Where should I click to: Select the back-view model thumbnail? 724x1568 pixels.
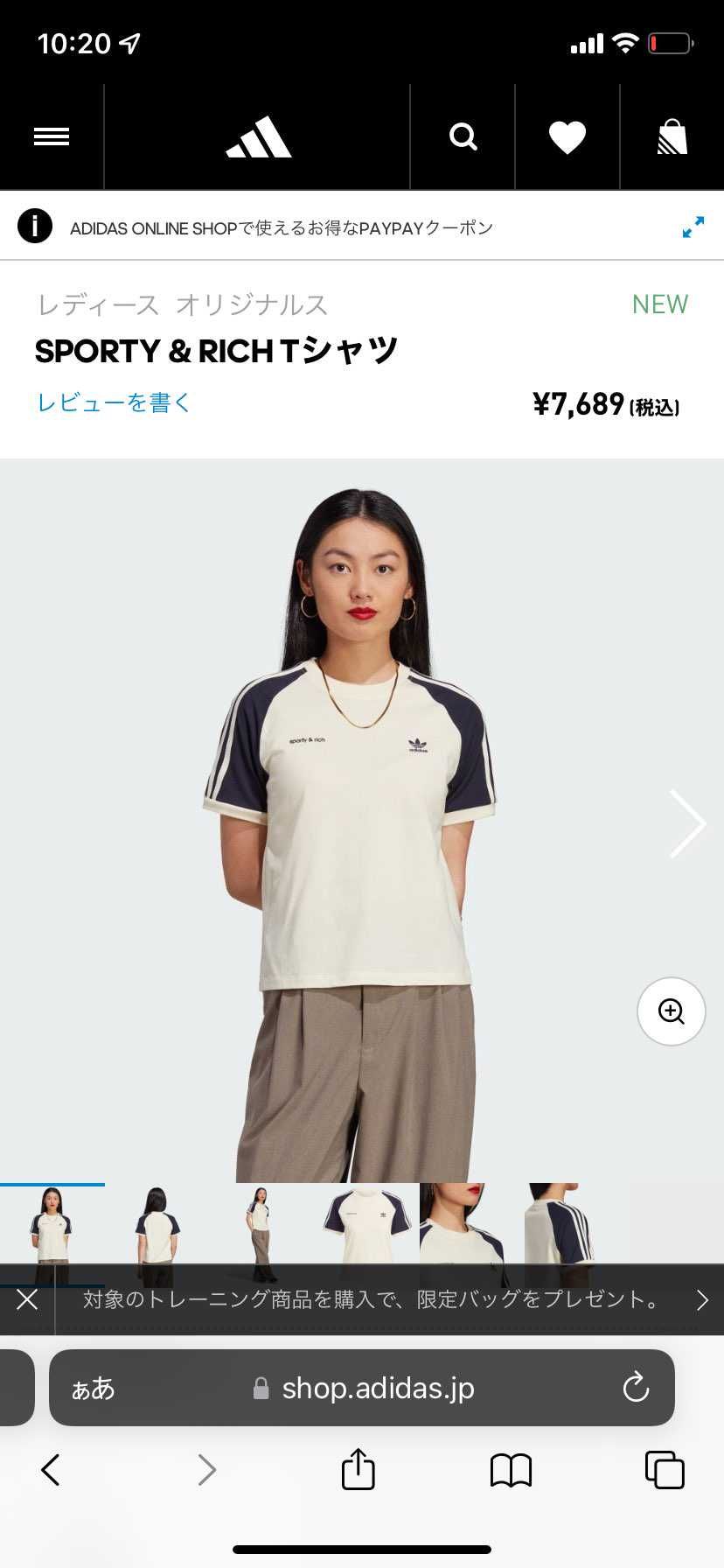coord(157,1225)
